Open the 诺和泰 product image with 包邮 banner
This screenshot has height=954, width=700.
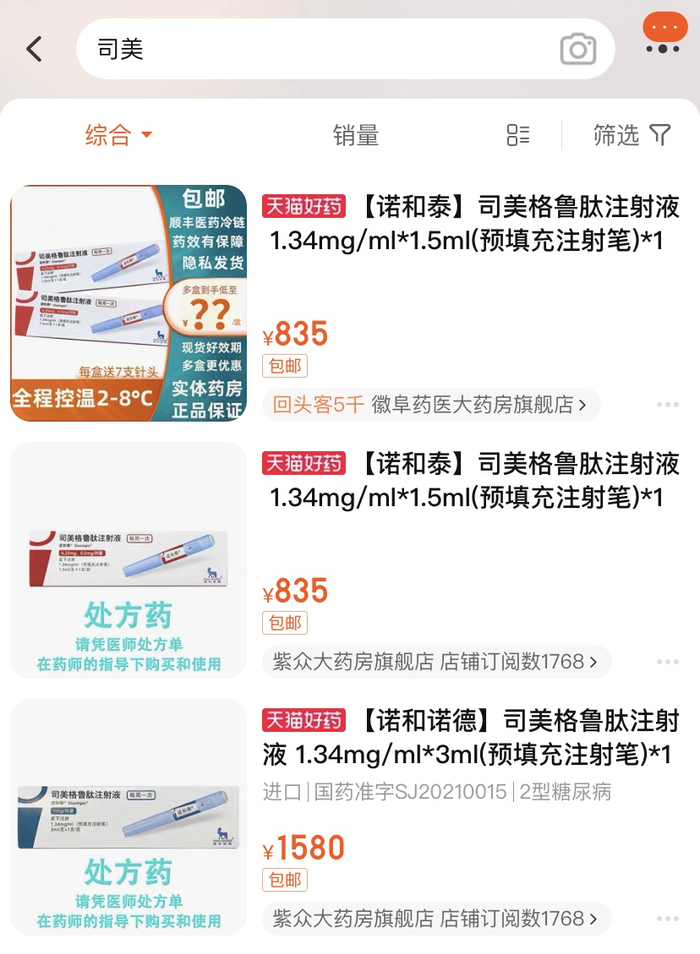coord(128,303)
